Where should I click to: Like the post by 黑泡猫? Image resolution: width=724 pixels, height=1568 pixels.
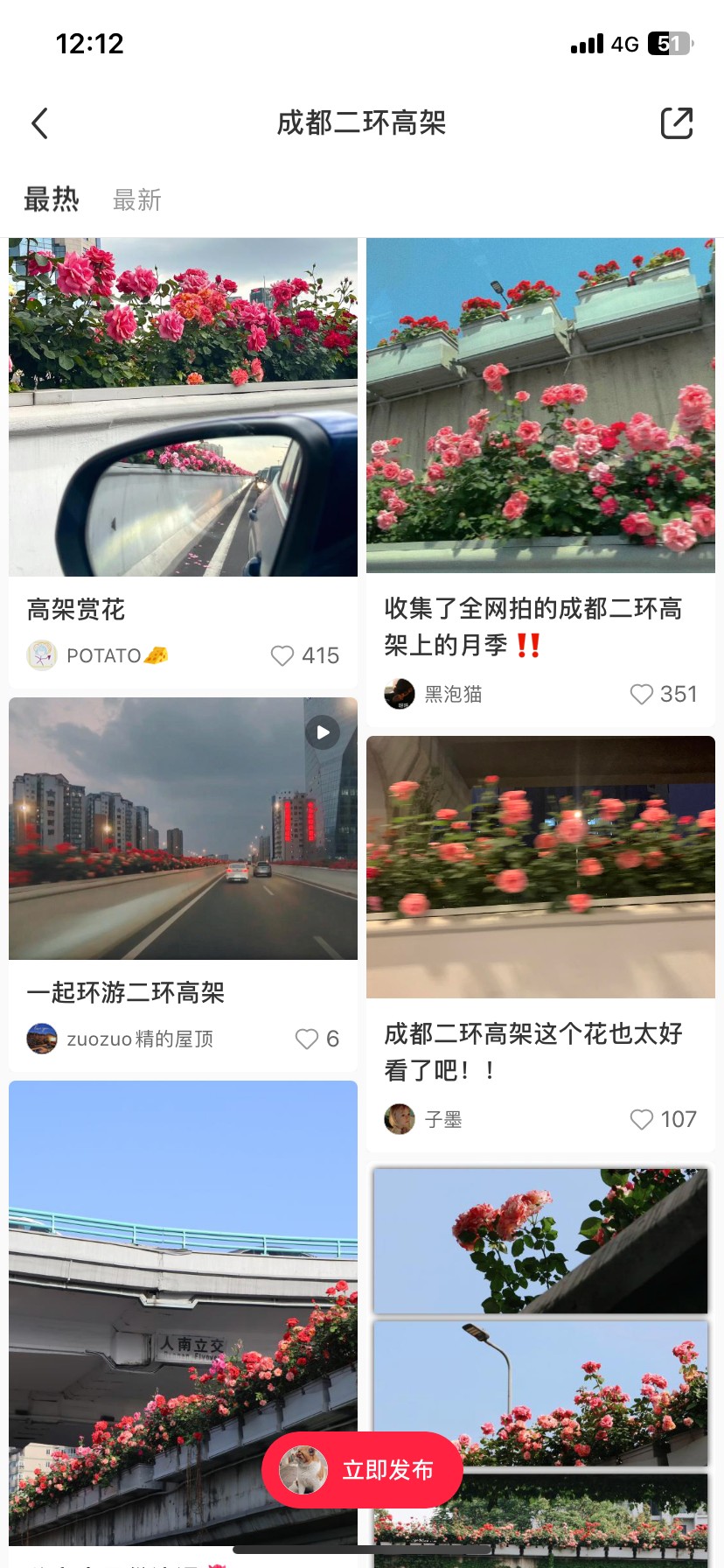point(642,694)
